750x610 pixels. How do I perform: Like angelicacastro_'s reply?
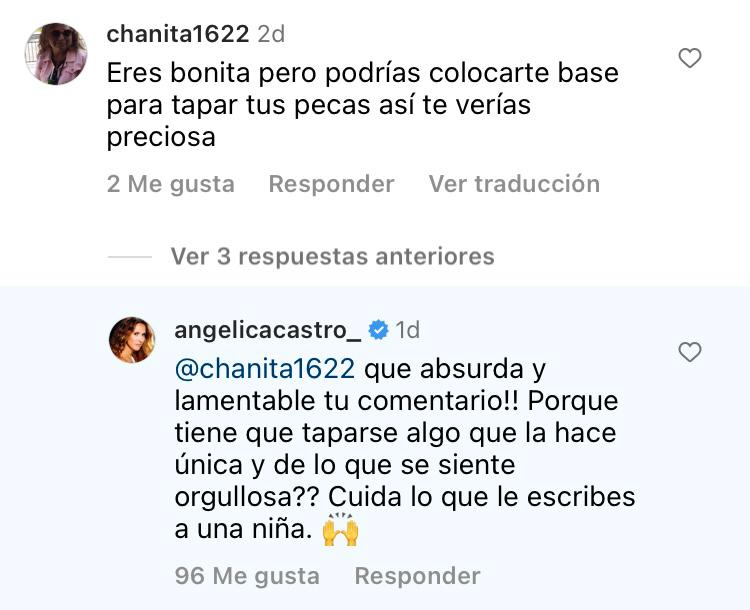pyautogui.click(x=690, y=352)
